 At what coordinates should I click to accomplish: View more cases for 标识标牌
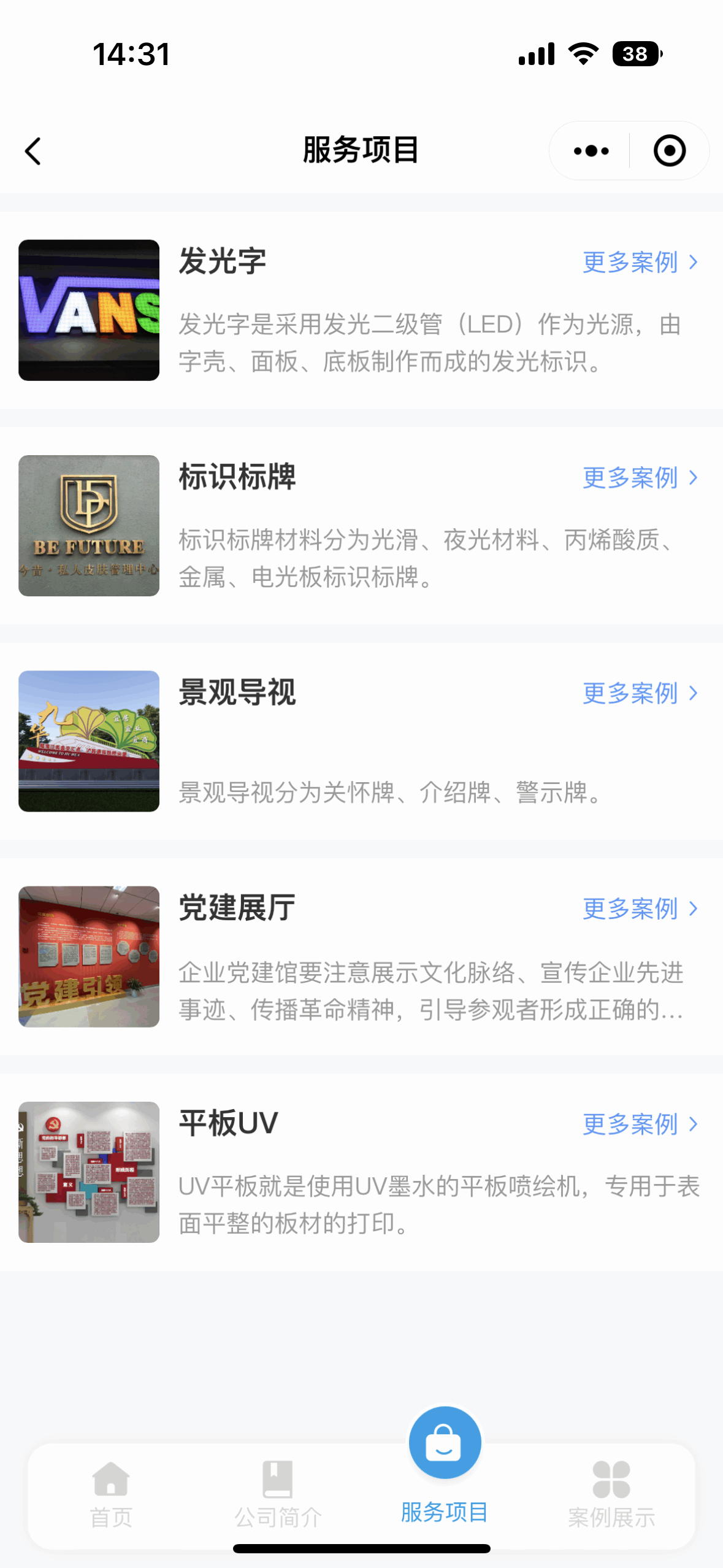640,478
